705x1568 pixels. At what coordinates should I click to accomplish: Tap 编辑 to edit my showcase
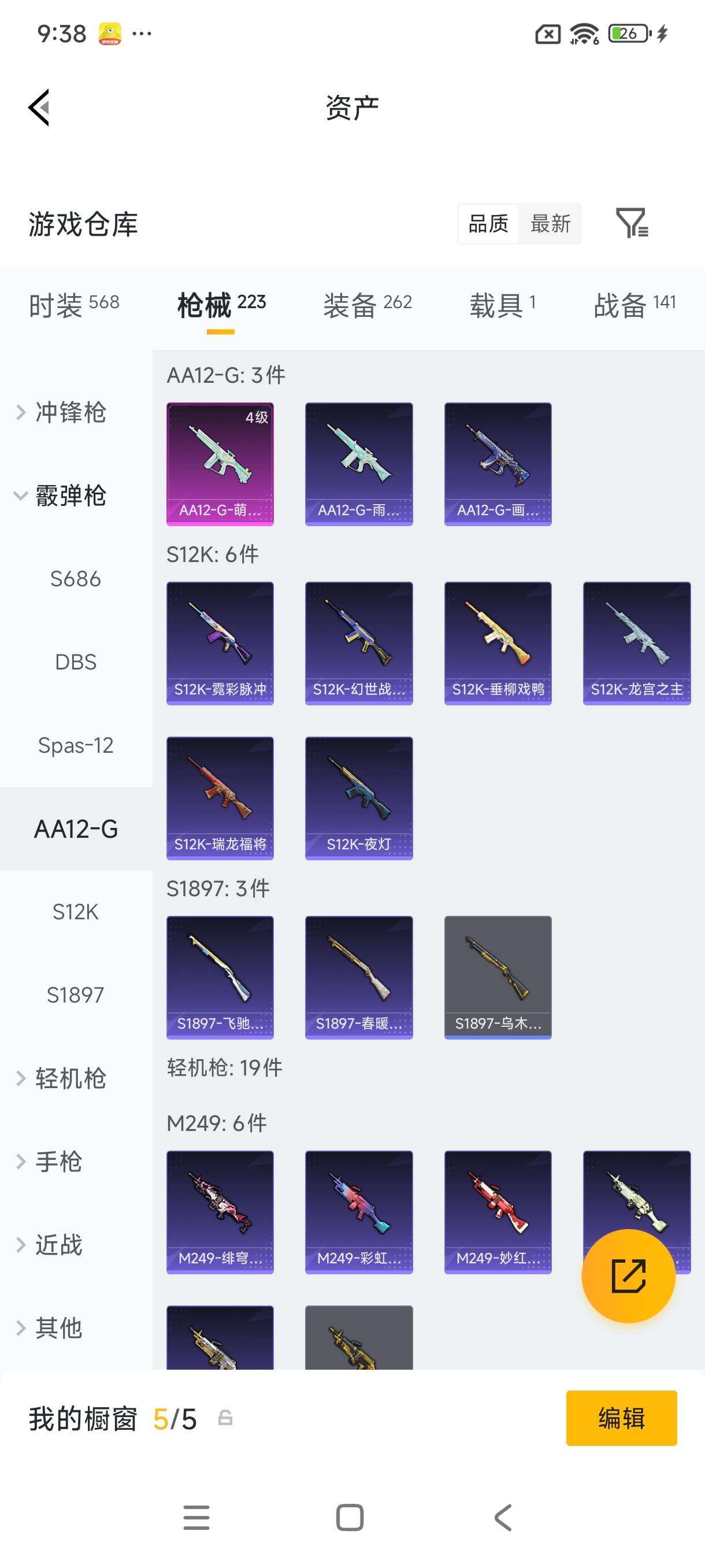(621, 1418)
